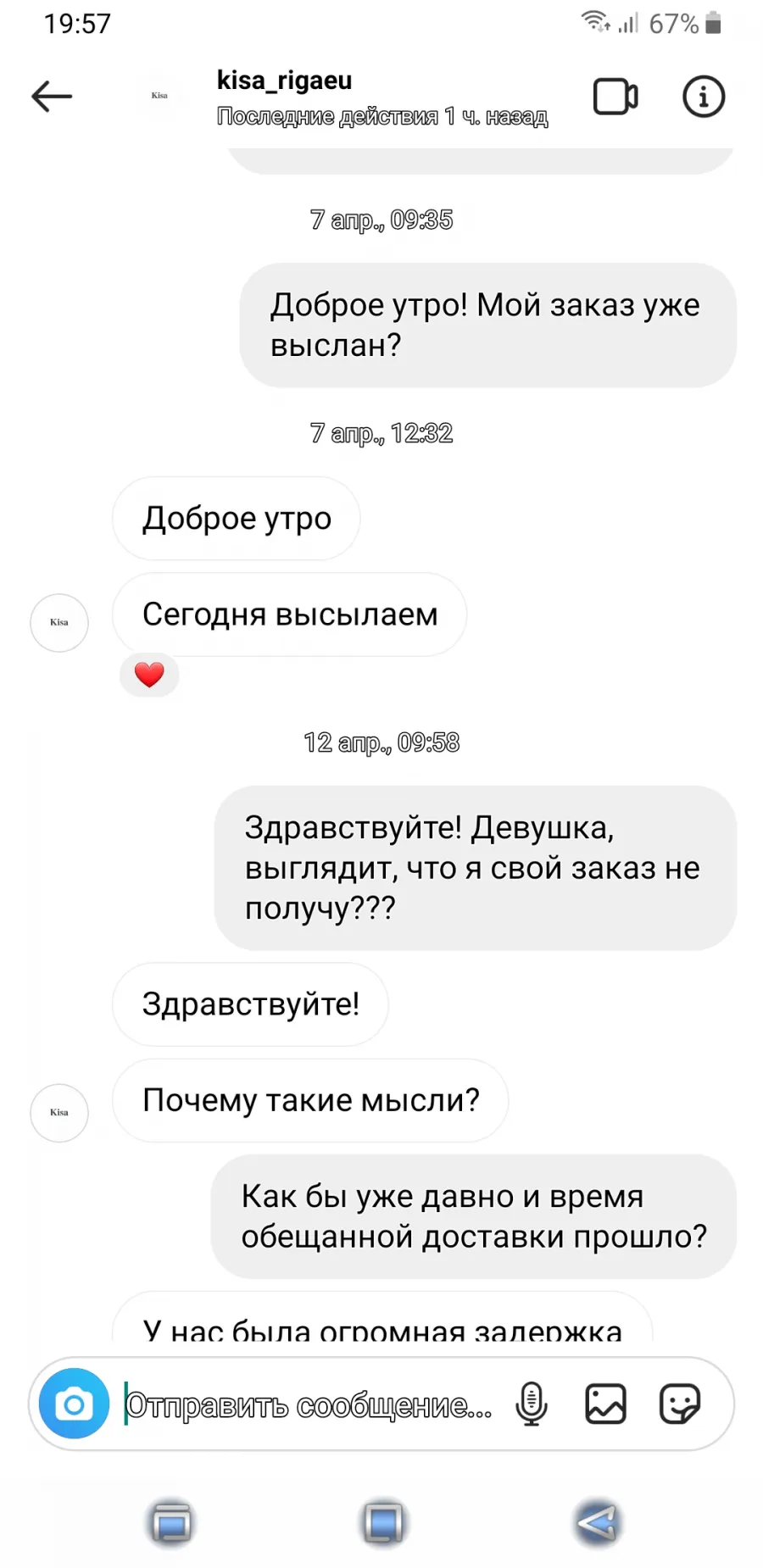
Task: Go back from the kisa_rigaeu chat
Action: (52, 97)
